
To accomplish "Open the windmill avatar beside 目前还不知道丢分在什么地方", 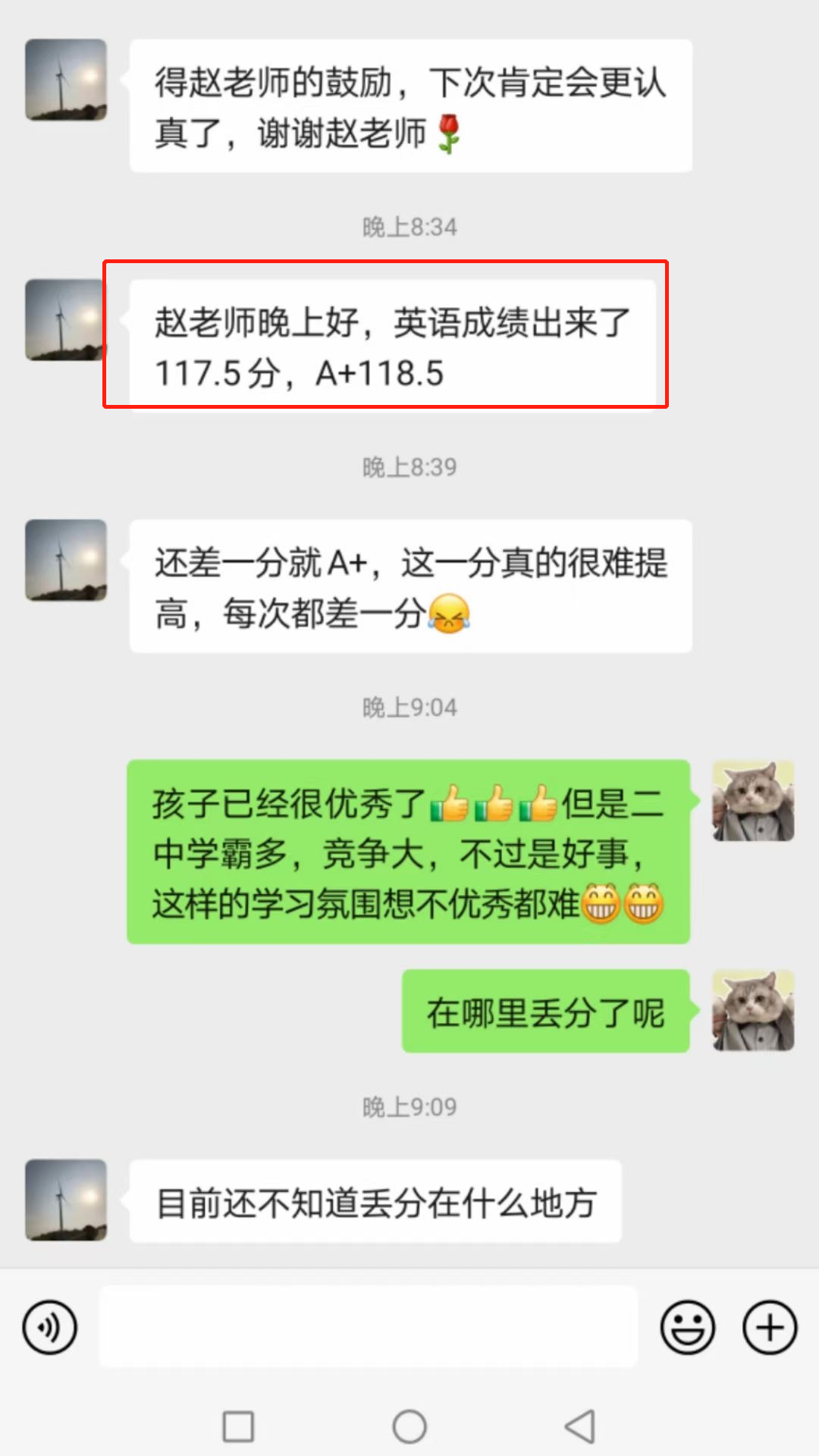I will (66, 1200).
